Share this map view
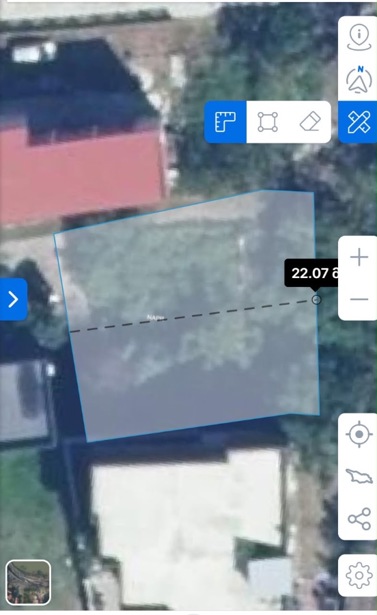 359,519
